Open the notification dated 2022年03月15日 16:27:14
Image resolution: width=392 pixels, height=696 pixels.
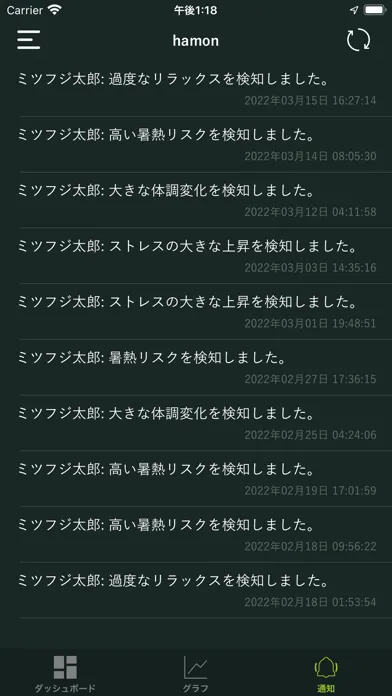click(x=196, y=89)
